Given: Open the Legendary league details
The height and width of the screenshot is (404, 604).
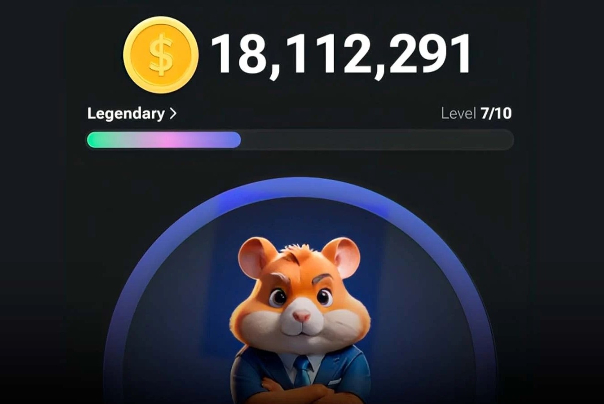Looking at the screenshot, I should 132,114.
